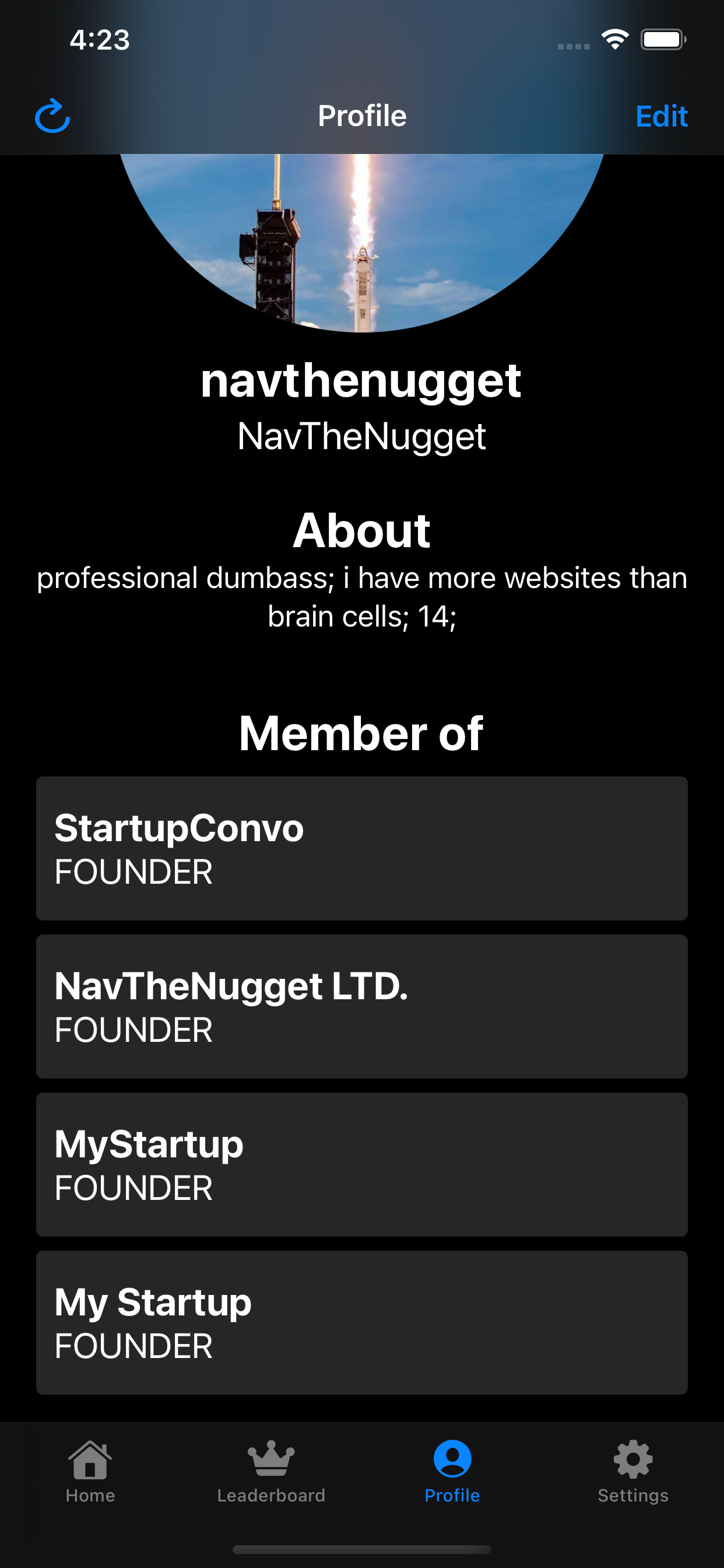
Task: Select the NavTheNugget LTD. card
Action: point(362,1006)
